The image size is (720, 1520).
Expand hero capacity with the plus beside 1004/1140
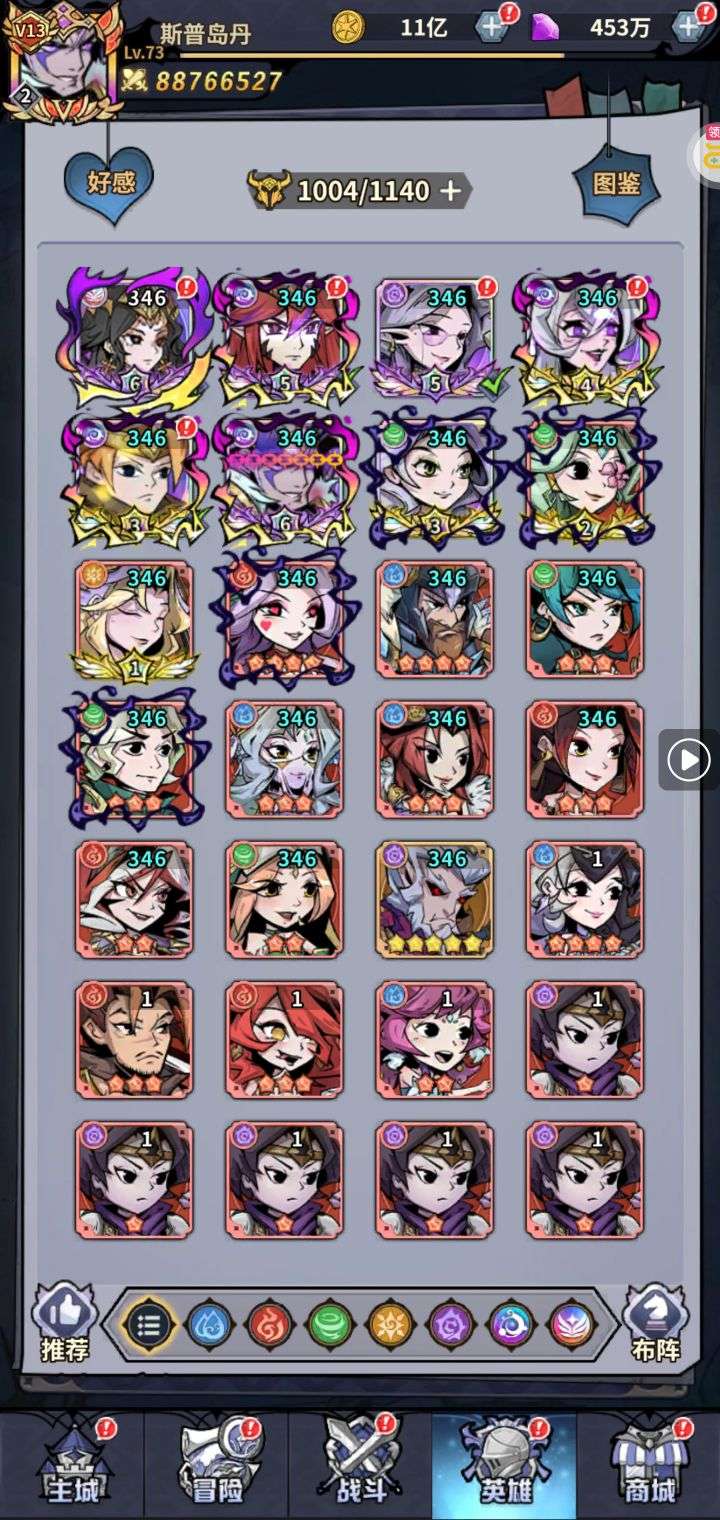pos(452,190)
